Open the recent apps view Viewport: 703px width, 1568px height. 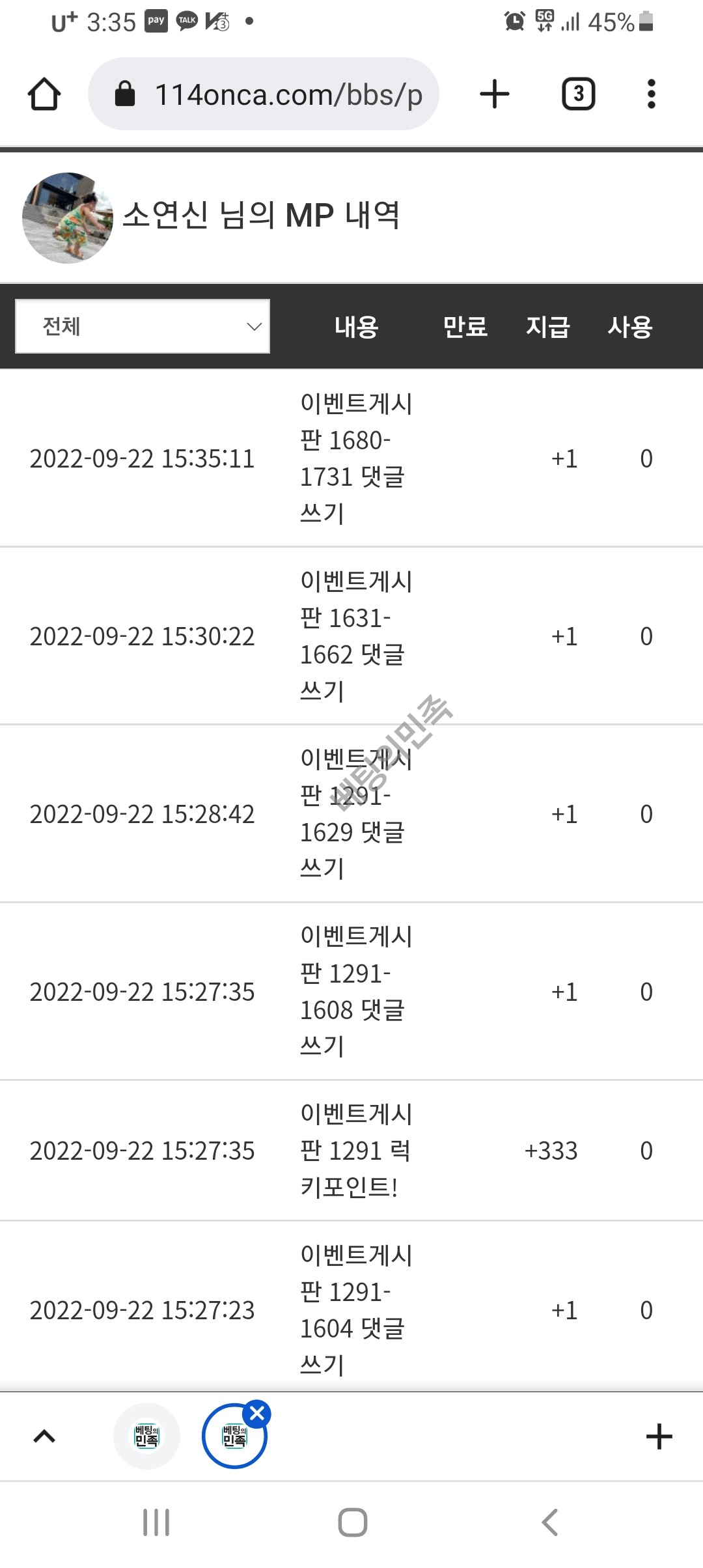tap(156, 1522)
